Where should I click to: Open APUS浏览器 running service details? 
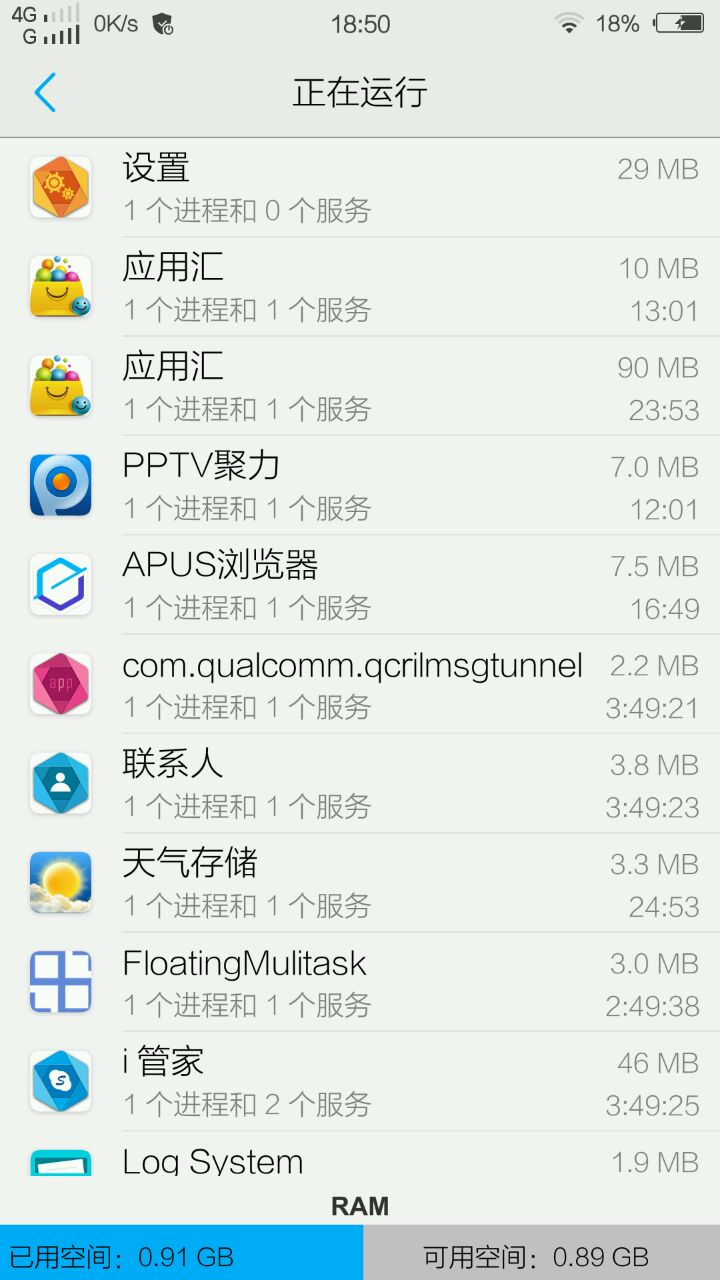(x=360, y=584)
